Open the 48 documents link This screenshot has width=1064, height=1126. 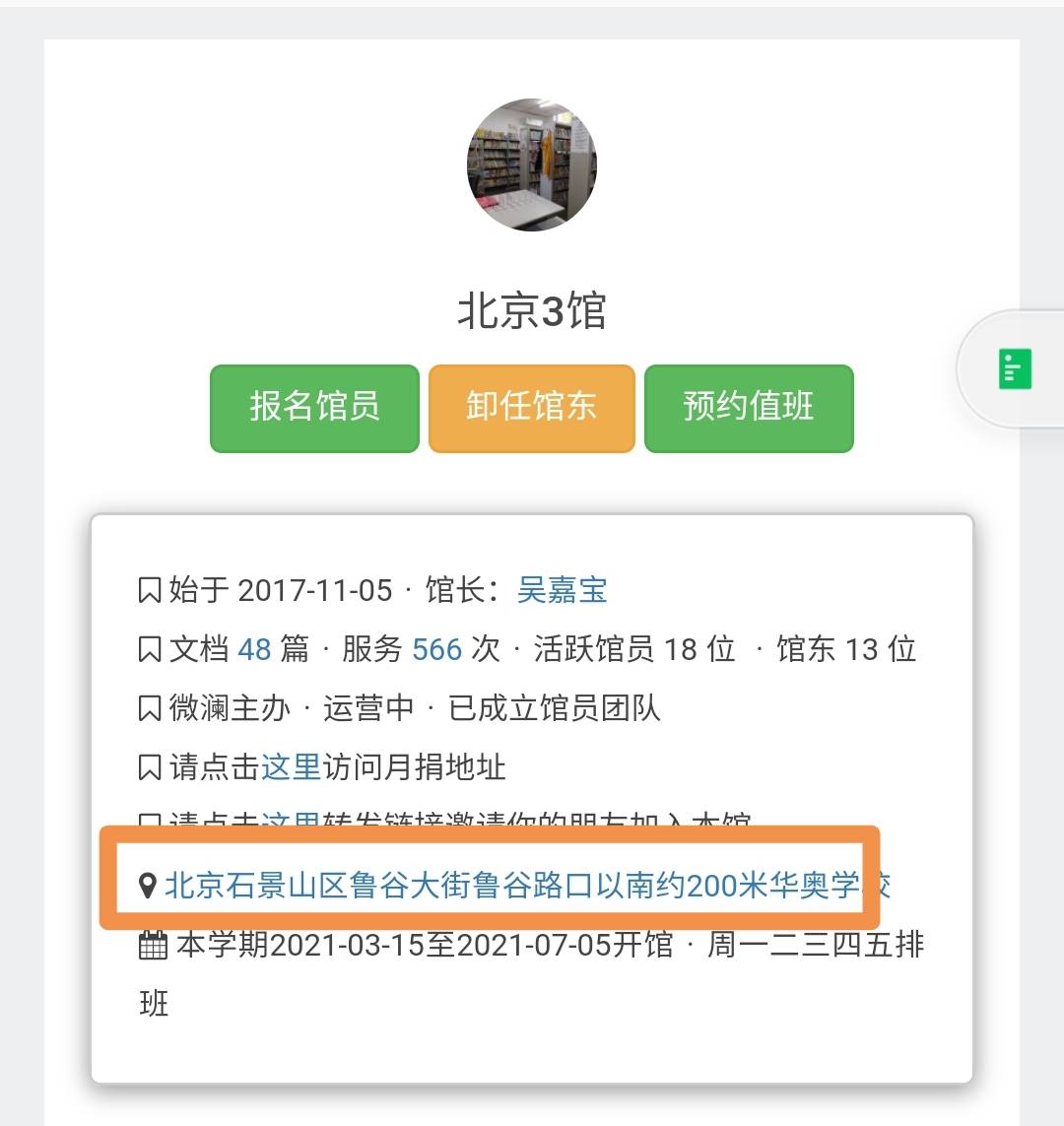pyautogui.click(x=254, y=649)
